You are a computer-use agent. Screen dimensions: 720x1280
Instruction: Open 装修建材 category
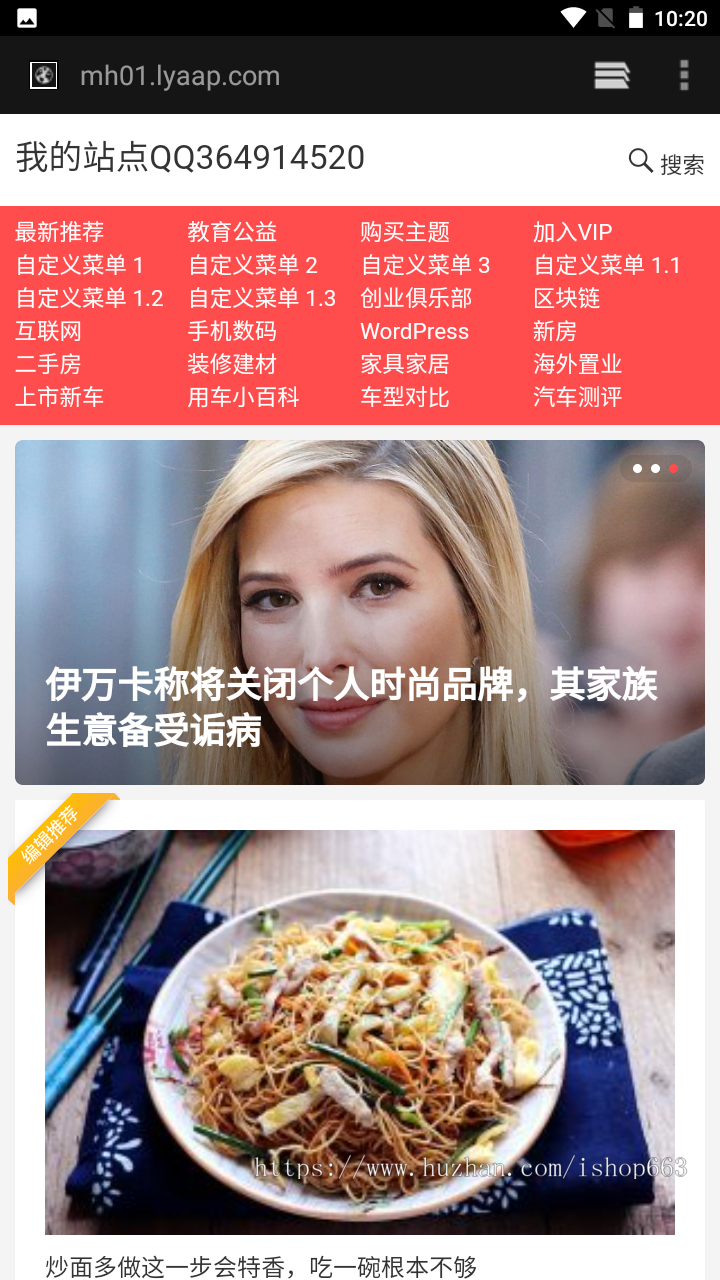(232, 364)
